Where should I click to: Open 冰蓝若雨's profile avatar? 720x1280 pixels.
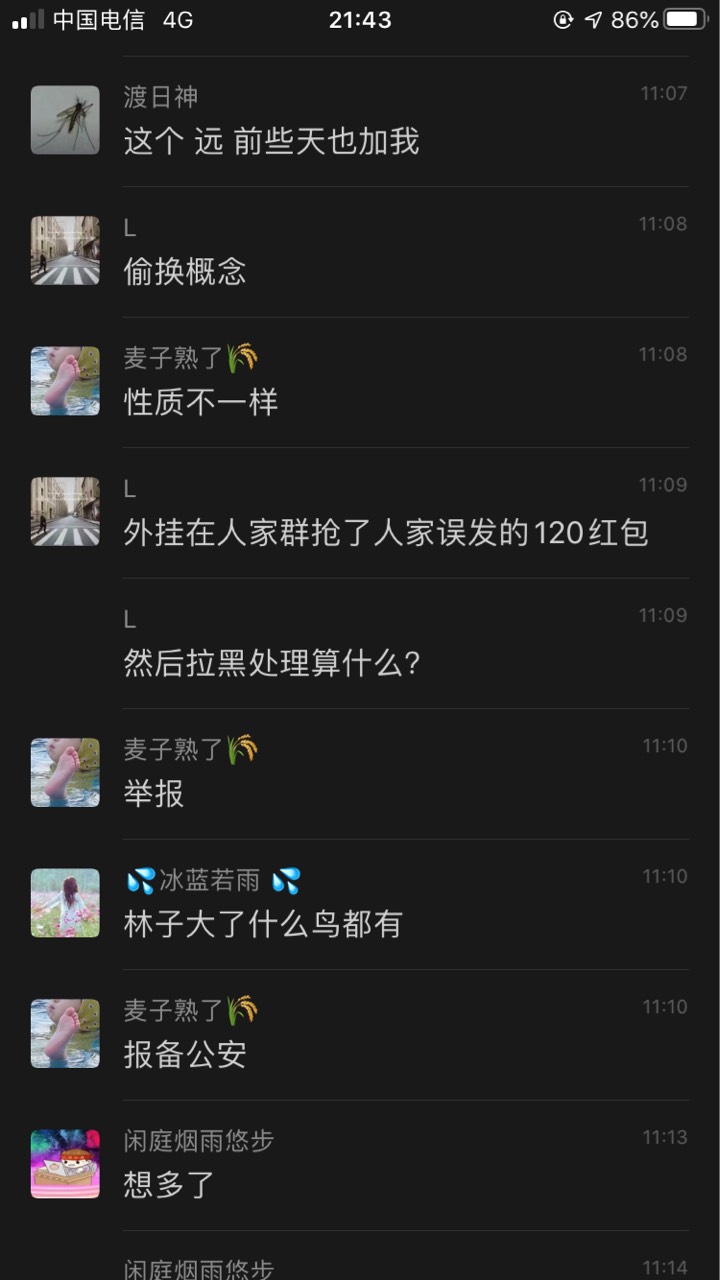(x=65, y=903)
